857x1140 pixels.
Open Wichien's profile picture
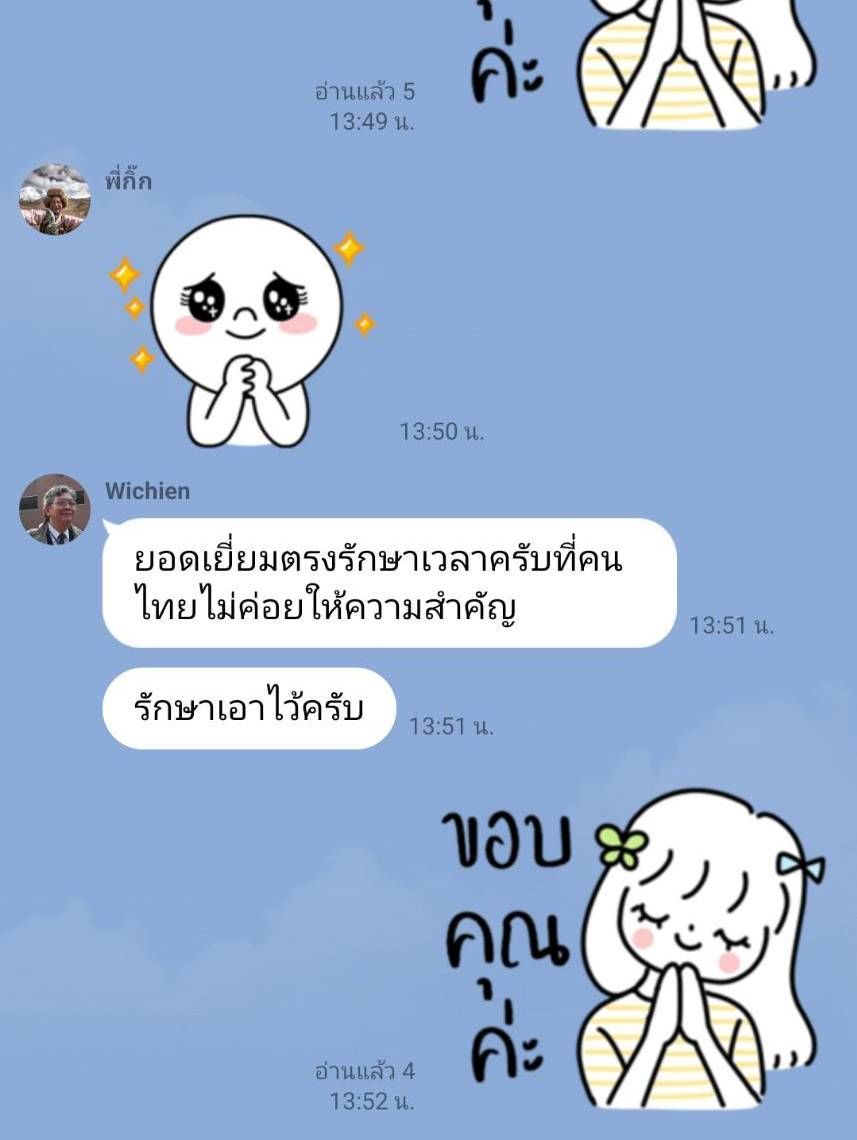click(x=55, y=510)
